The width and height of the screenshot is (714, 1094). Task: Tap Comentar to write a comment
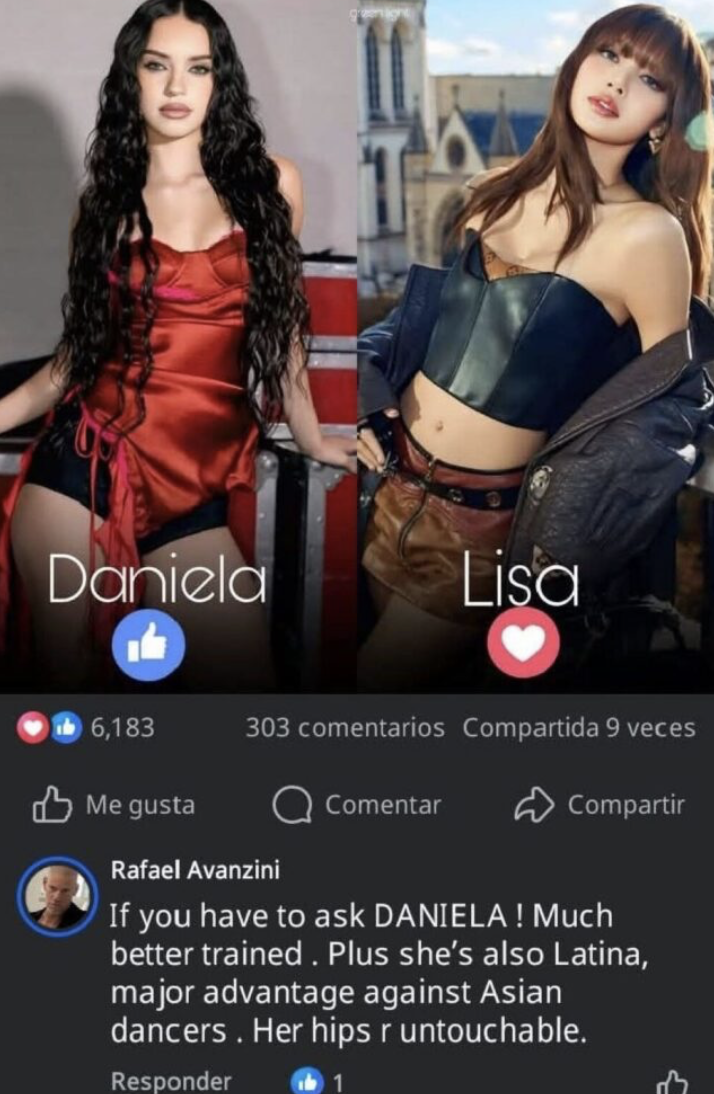click(357, 805)
